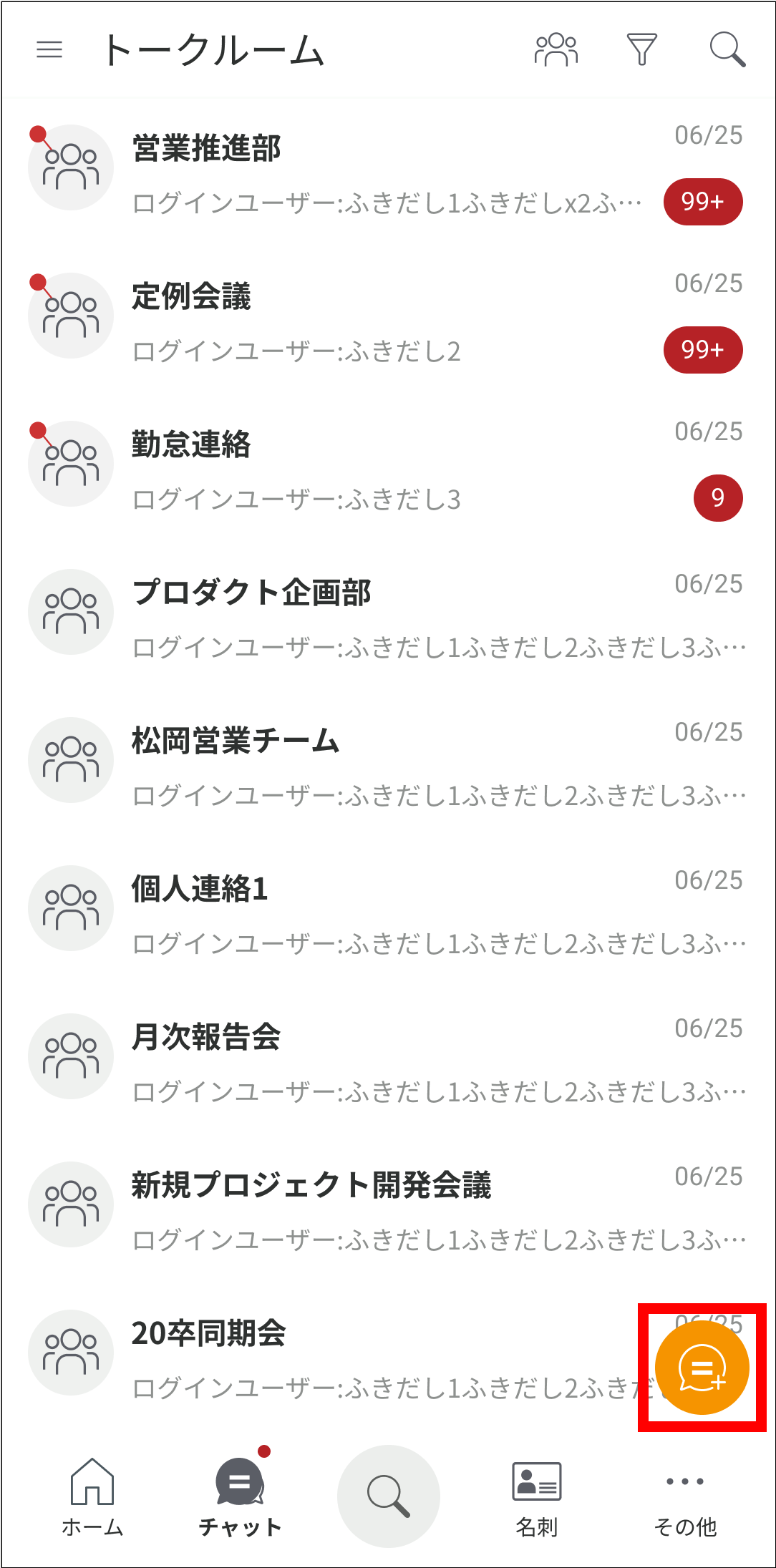Viewport: 776px width, 1568px height.
Task: Open the 営業推進部 talk room
Action: [388, 170]
